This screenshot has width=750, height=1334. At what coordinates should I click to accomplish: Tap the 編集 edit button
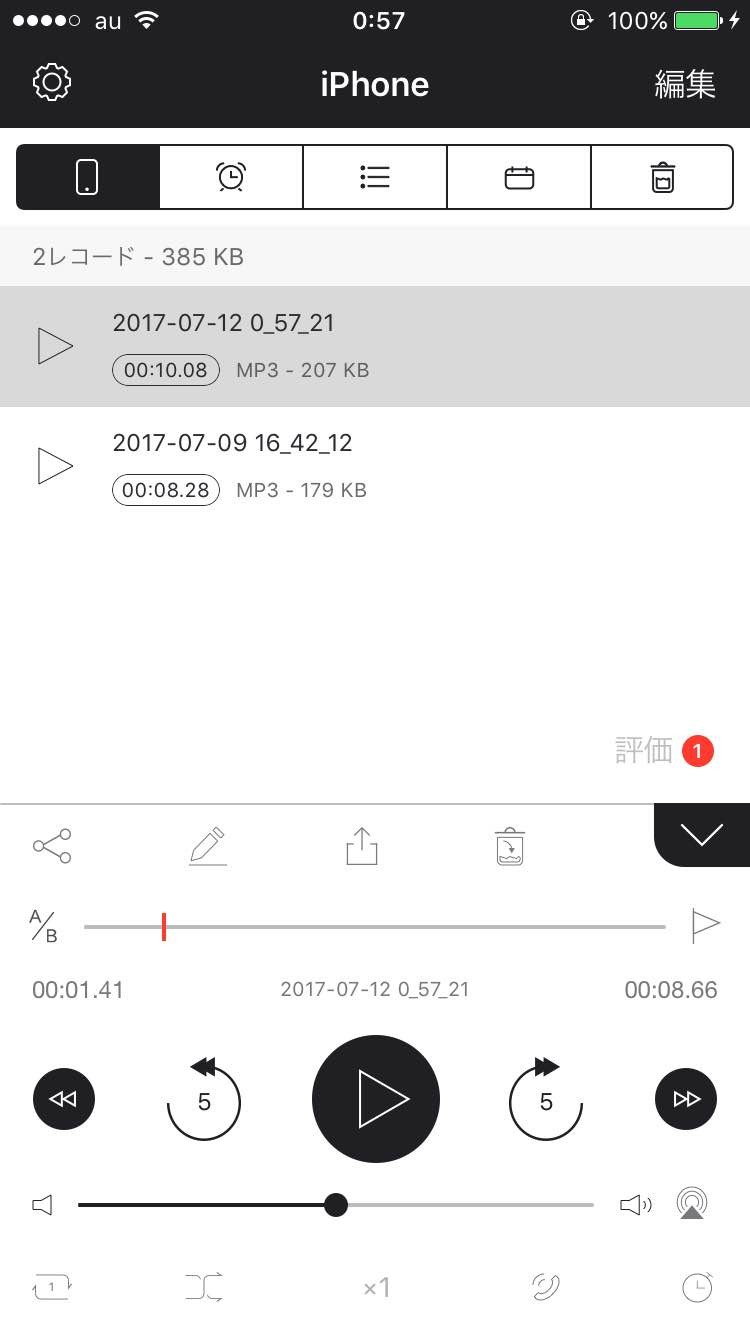tap(685, 84)
